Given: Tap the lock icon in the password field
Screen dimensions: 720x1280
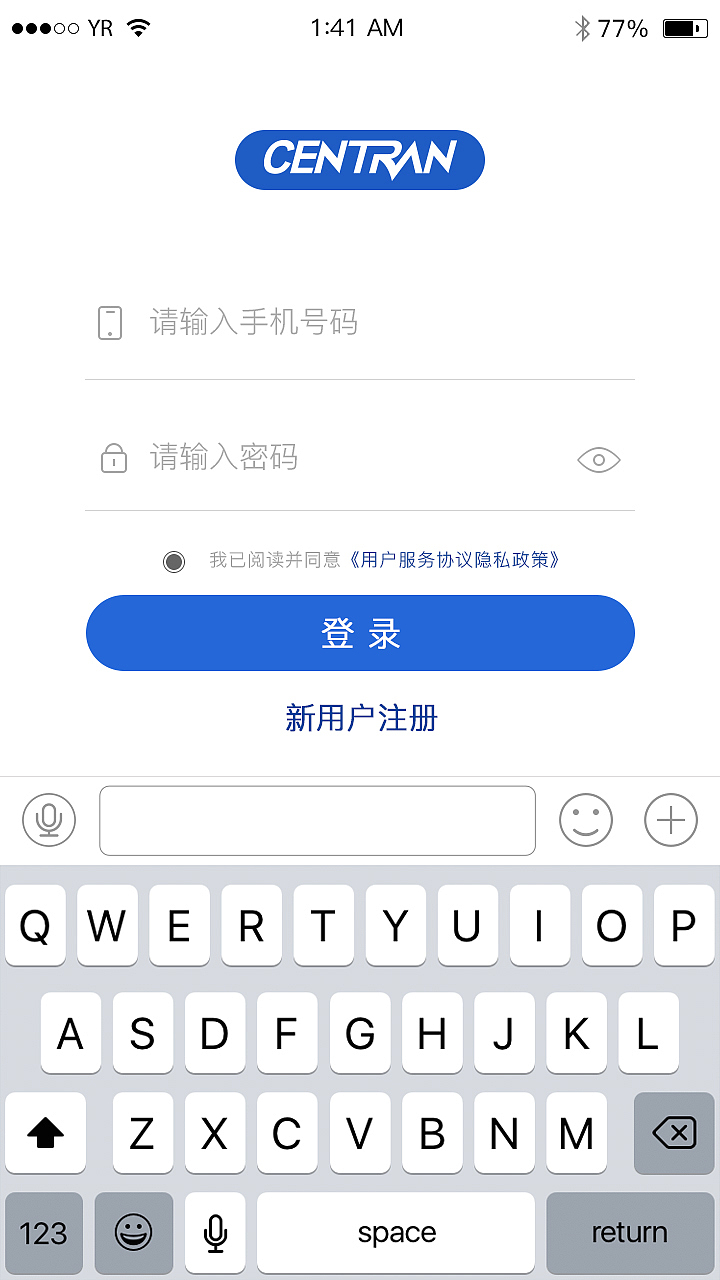Looking at the screenshot, I should point(113,459).
